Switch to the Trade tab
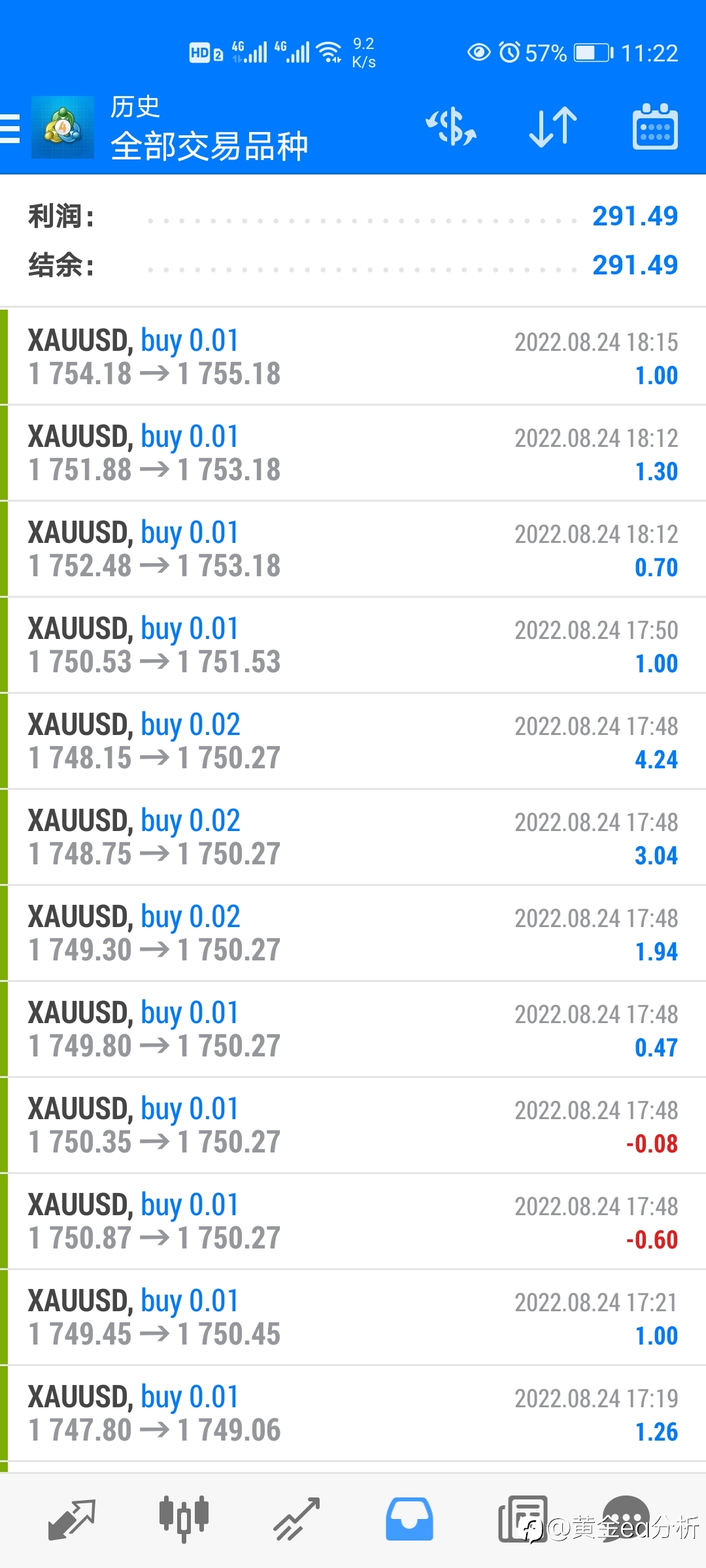The image size is (706, 1568). [x=297, y=1520]
